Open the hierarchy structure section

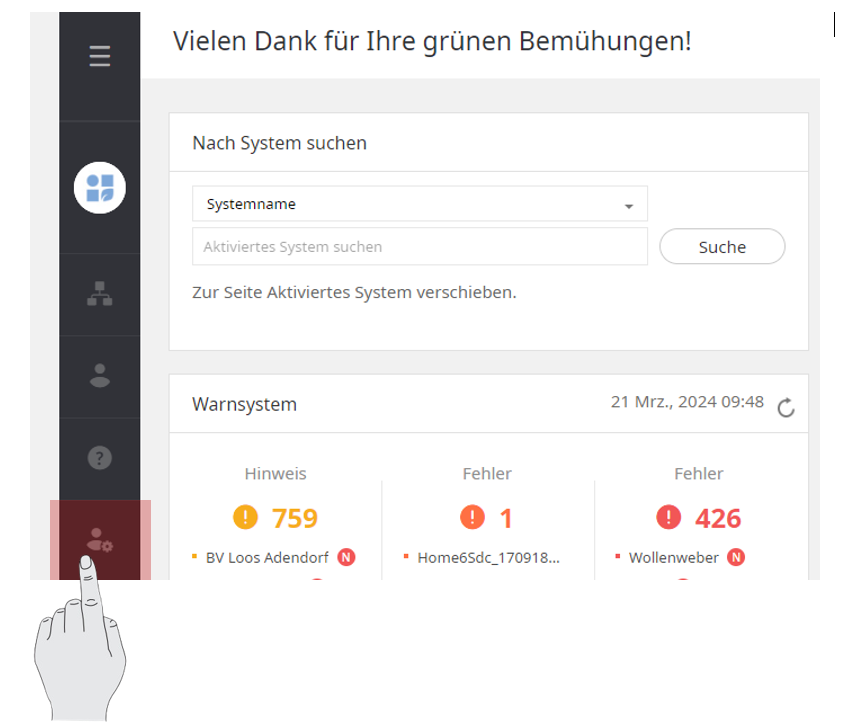coord(99,294)
